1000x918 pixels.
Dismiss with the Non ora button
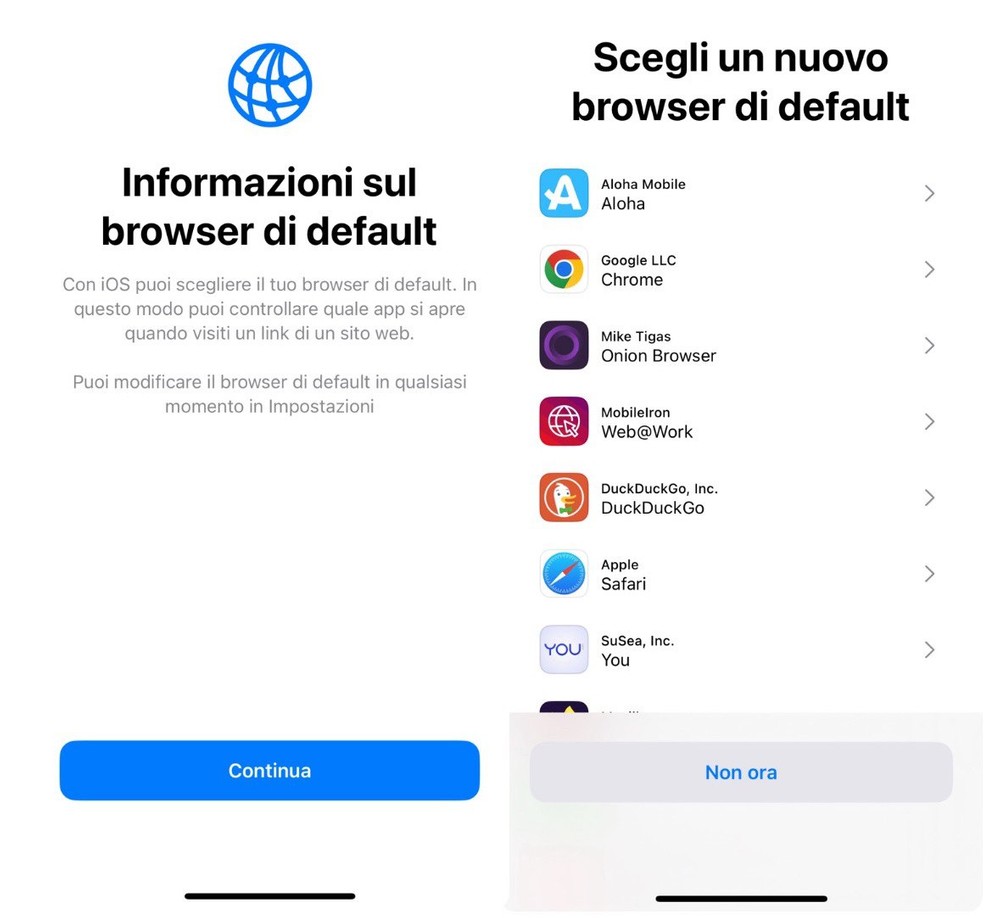(740, 772)
